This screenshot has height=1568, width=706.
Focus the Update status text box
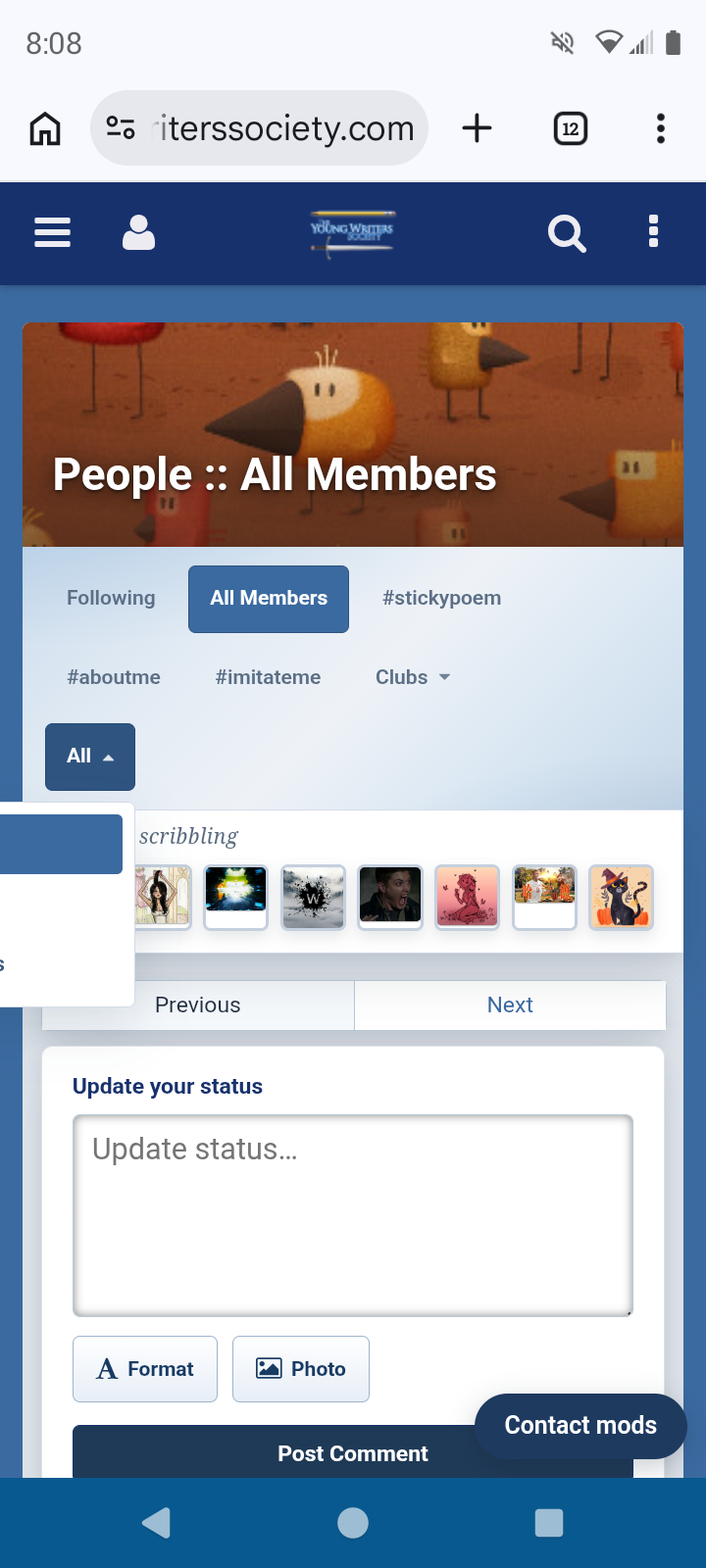(x=353, y=1215)
